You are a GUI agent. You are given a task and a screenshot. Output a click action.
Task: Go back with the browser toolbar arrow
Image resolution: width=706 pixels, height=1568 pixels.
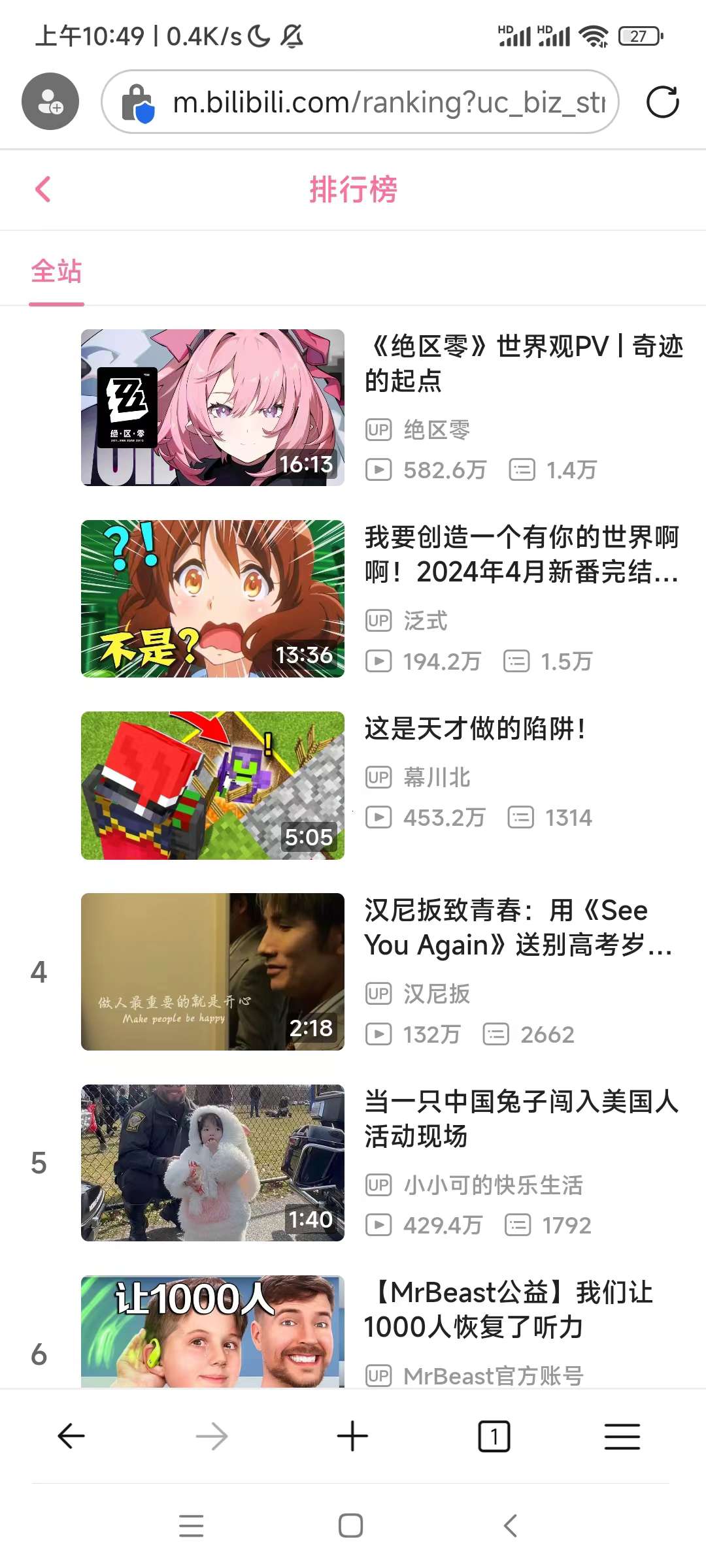tap(71, 1436)
